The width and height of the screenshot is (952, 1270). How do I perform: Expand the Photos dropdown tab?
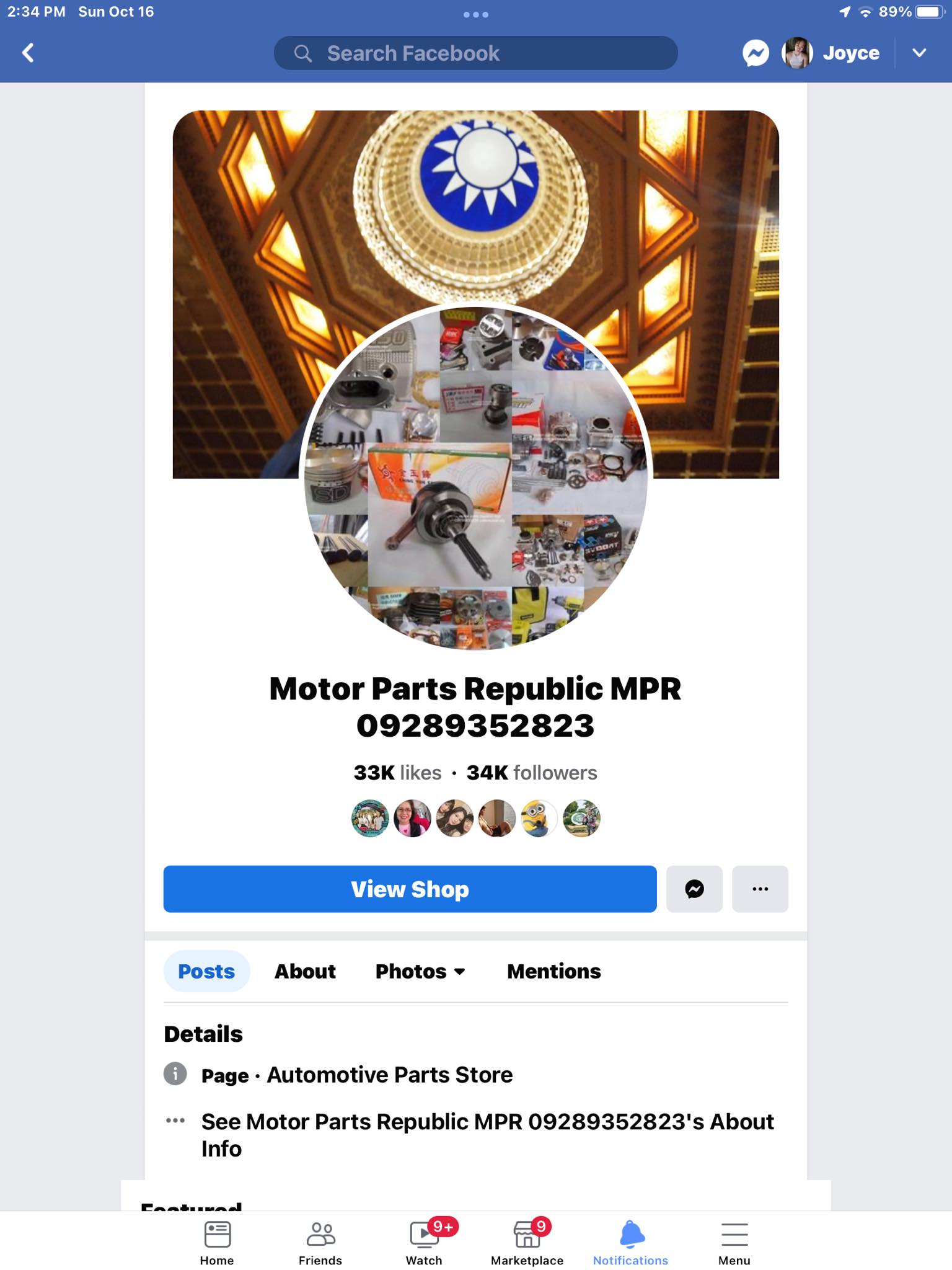click(x=420, y=971)
